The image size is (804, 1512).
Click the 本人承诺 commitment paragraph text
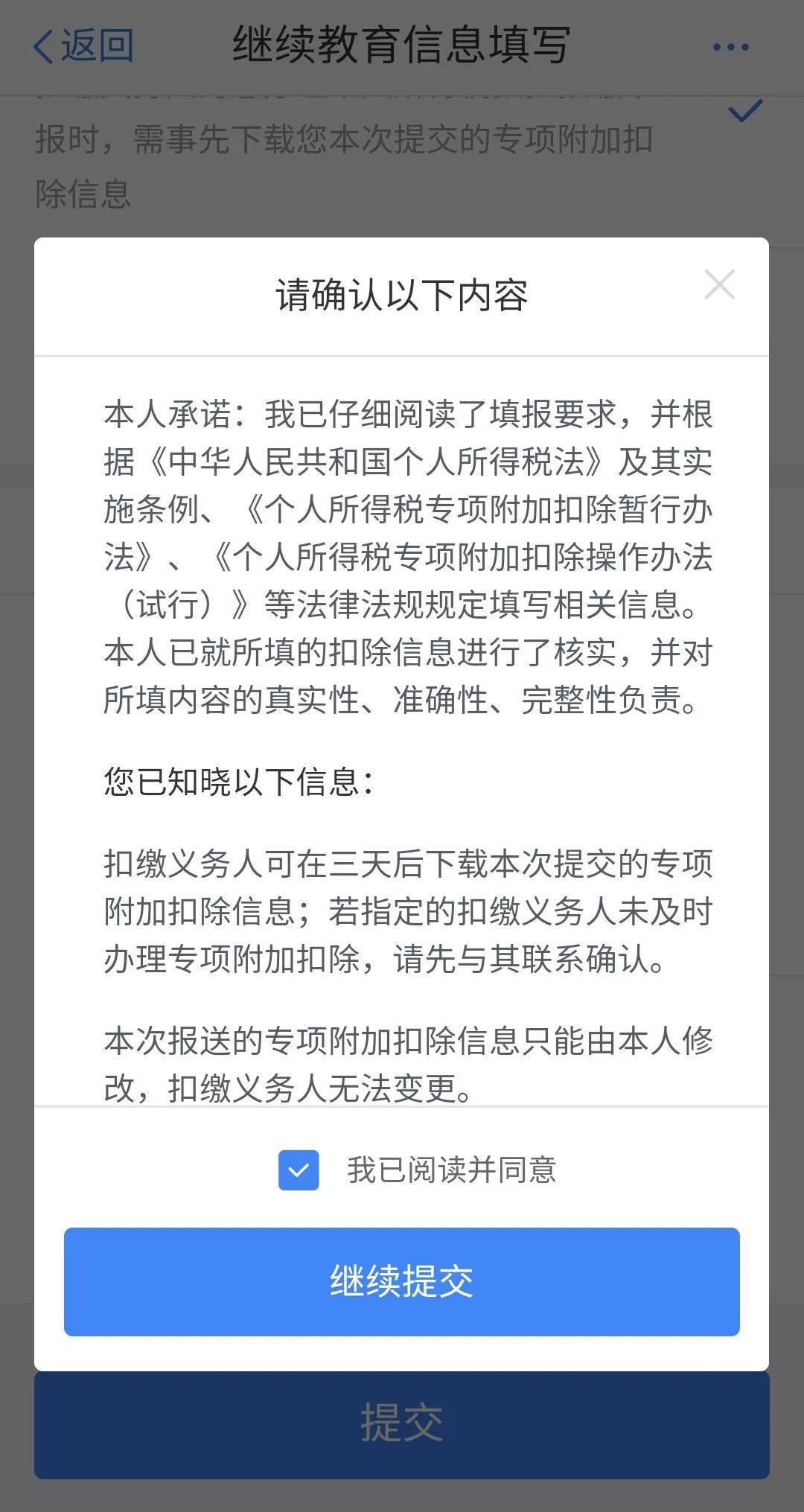(402, 555)
